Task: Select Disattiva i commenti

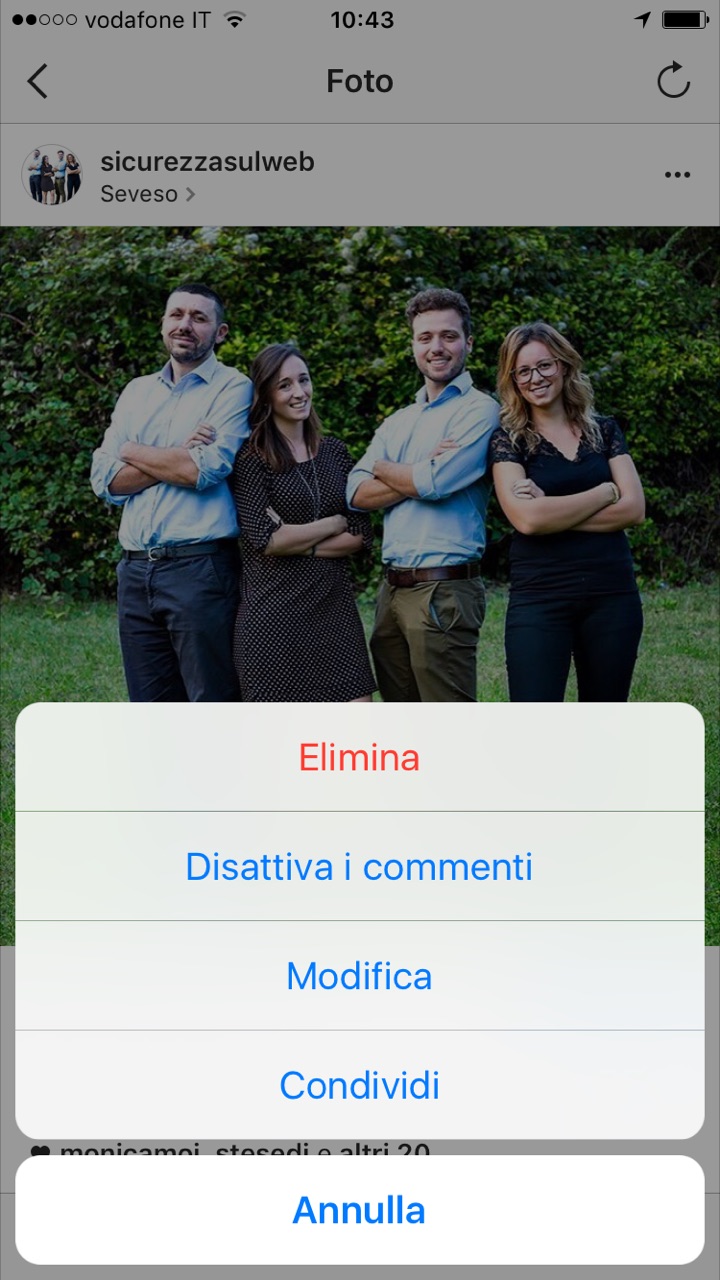Action: tap(359, 866)
